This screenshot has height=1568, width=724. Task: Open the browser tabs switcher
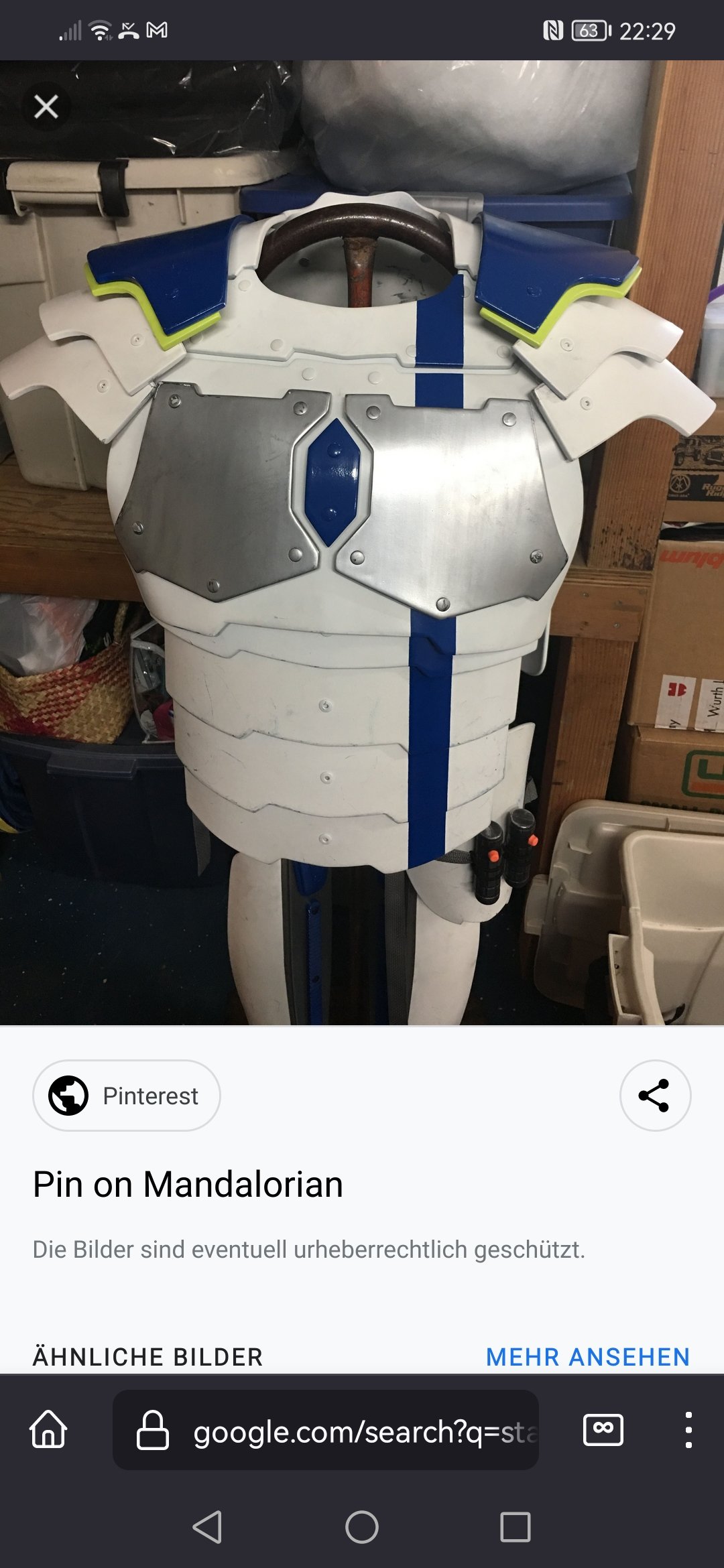click(x=603, y=1430)
